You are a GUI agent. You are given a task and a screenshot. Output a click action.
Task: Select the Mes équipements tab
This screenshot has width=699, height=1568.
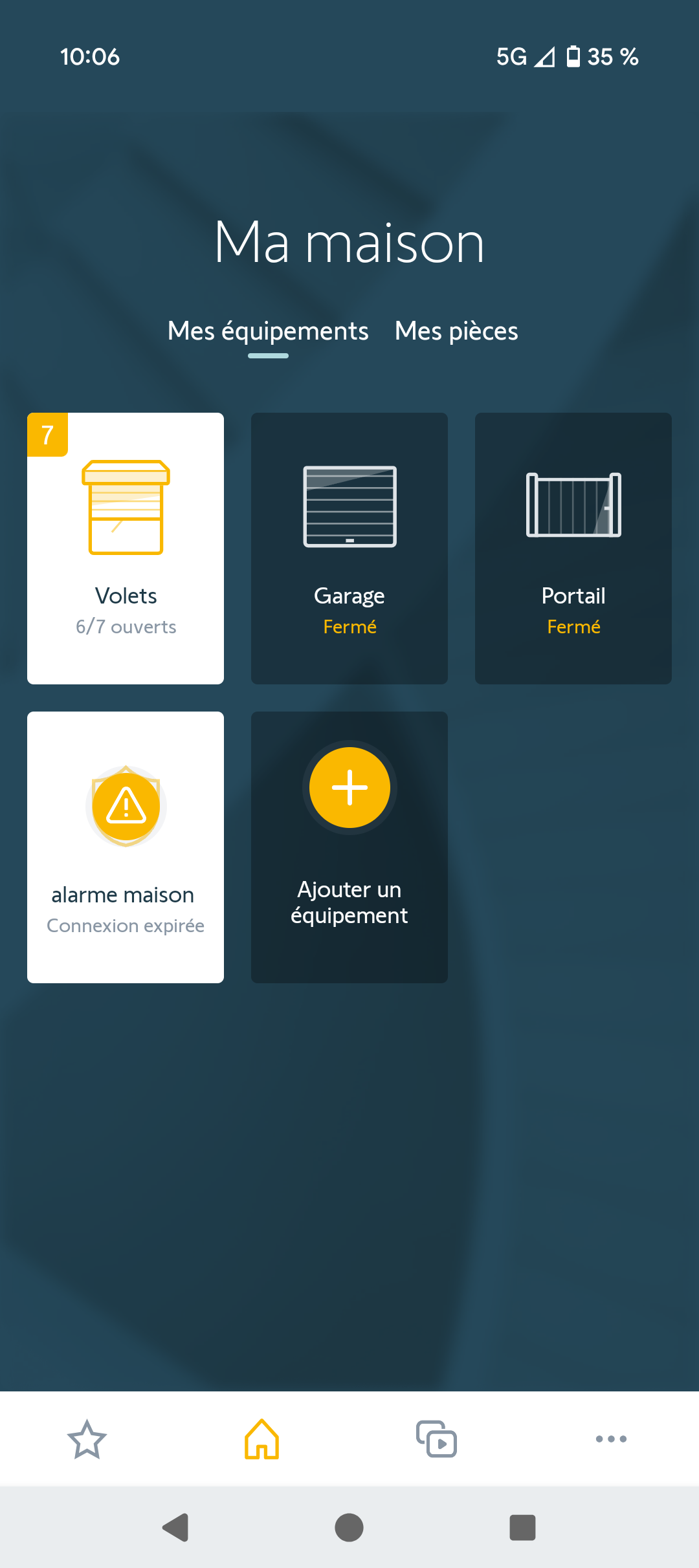268,331
